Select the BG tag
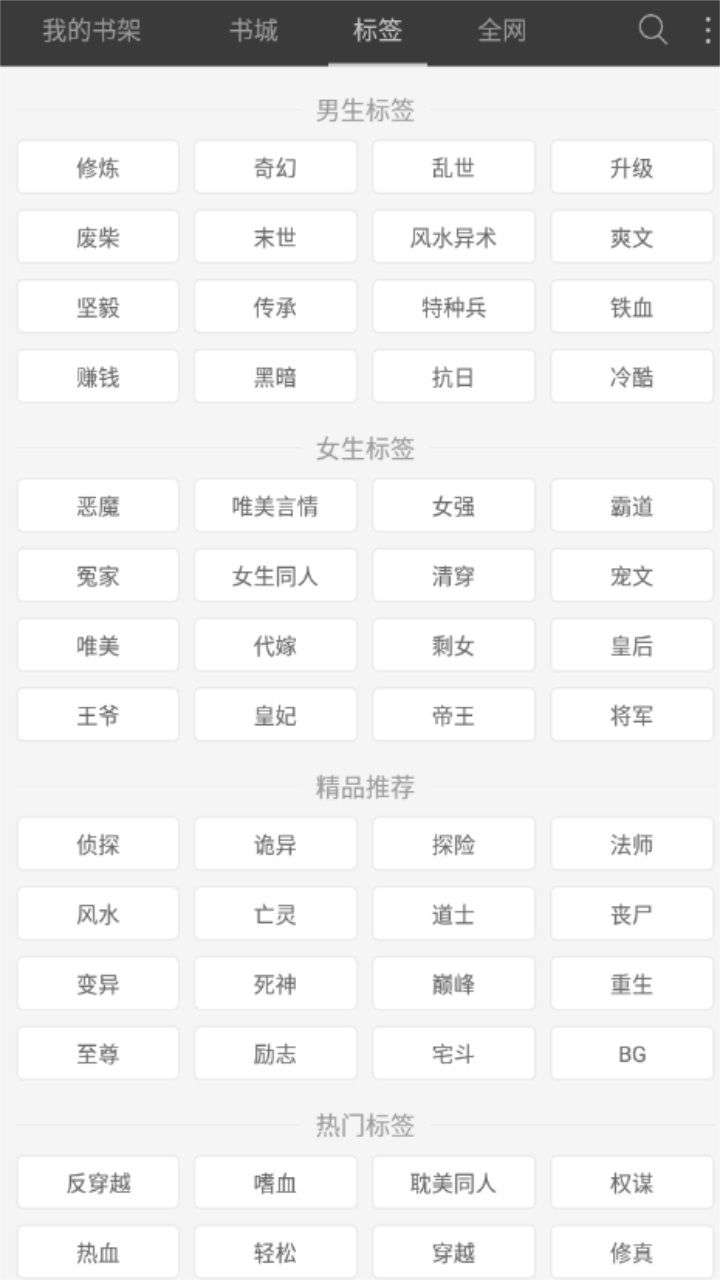 [631, 1053]
